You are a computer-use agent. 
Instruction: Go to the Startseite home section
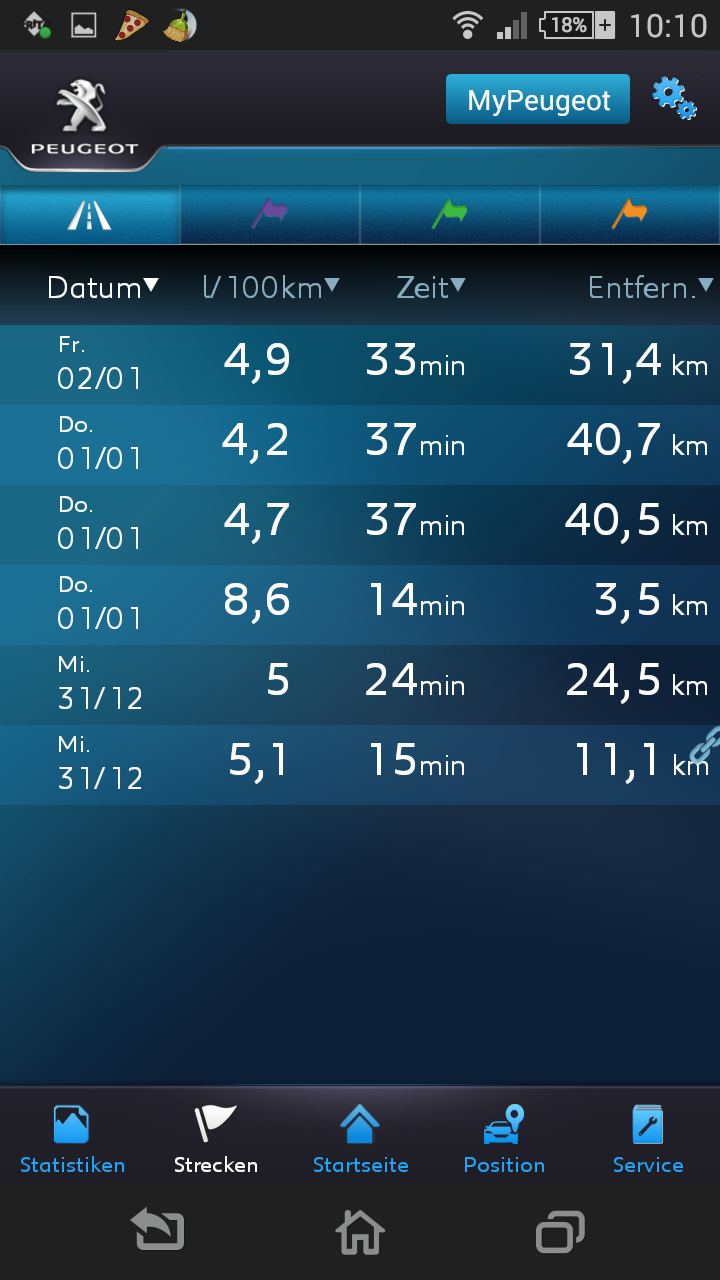click(x=360, y=1138)
